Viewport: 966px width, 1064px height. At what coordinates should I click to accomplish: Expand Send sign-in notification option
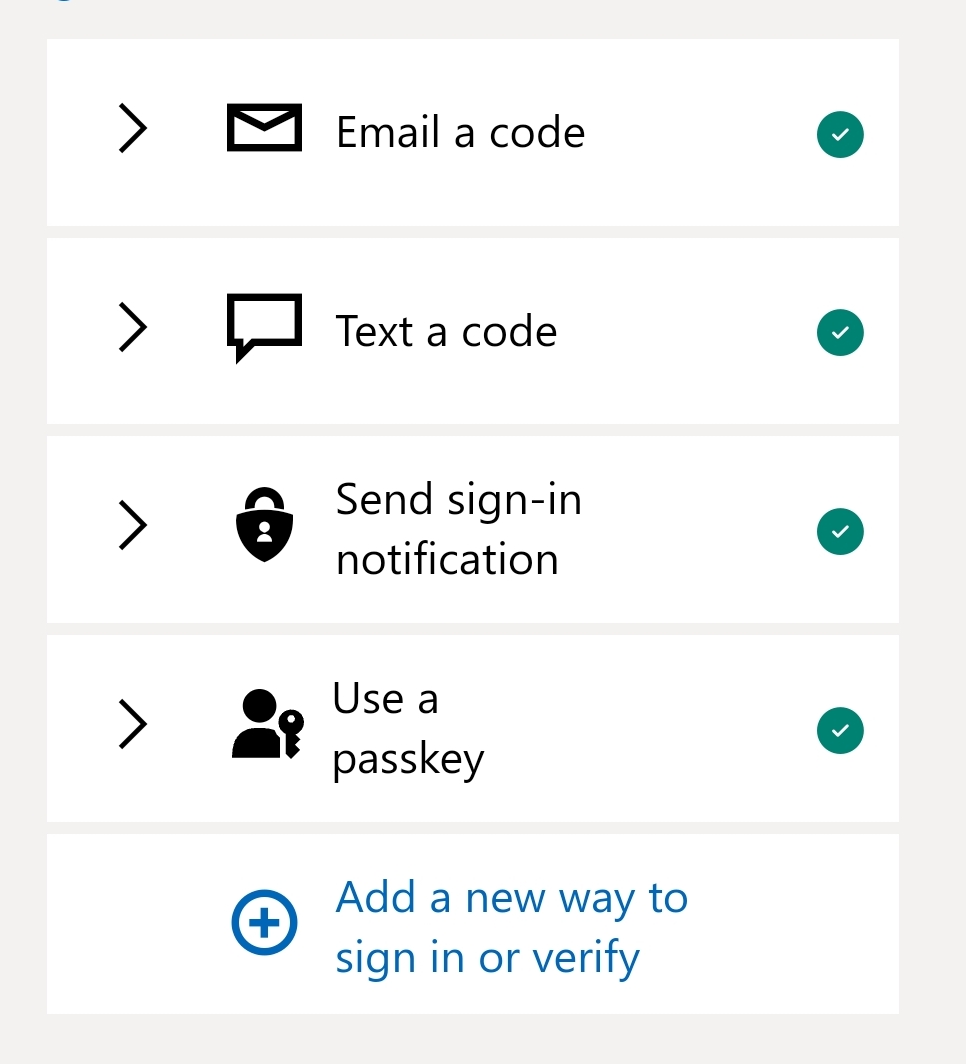coord(133,525)
